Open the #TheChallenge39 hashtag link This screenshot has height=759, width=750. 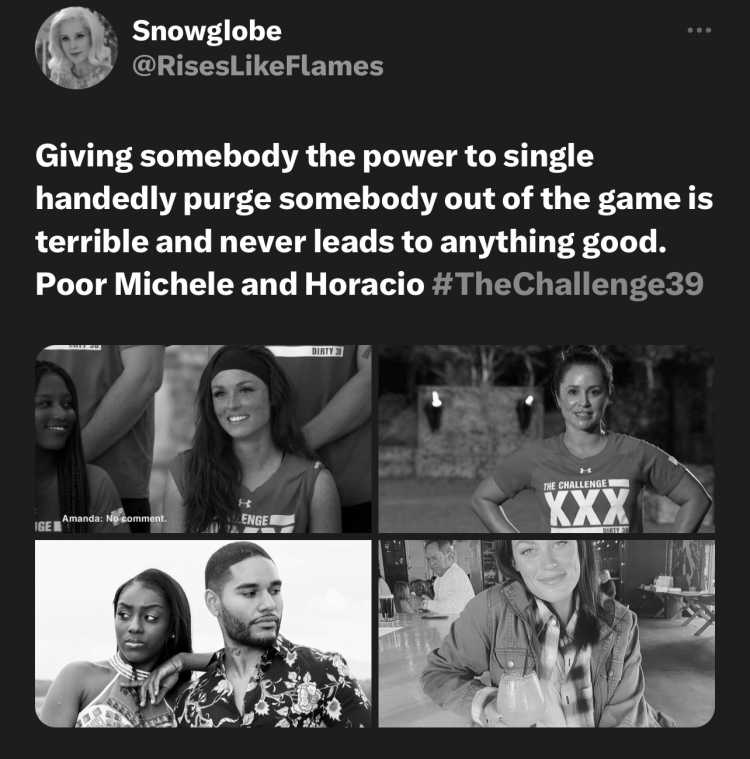pyautogui.click(x=569, y=284)
